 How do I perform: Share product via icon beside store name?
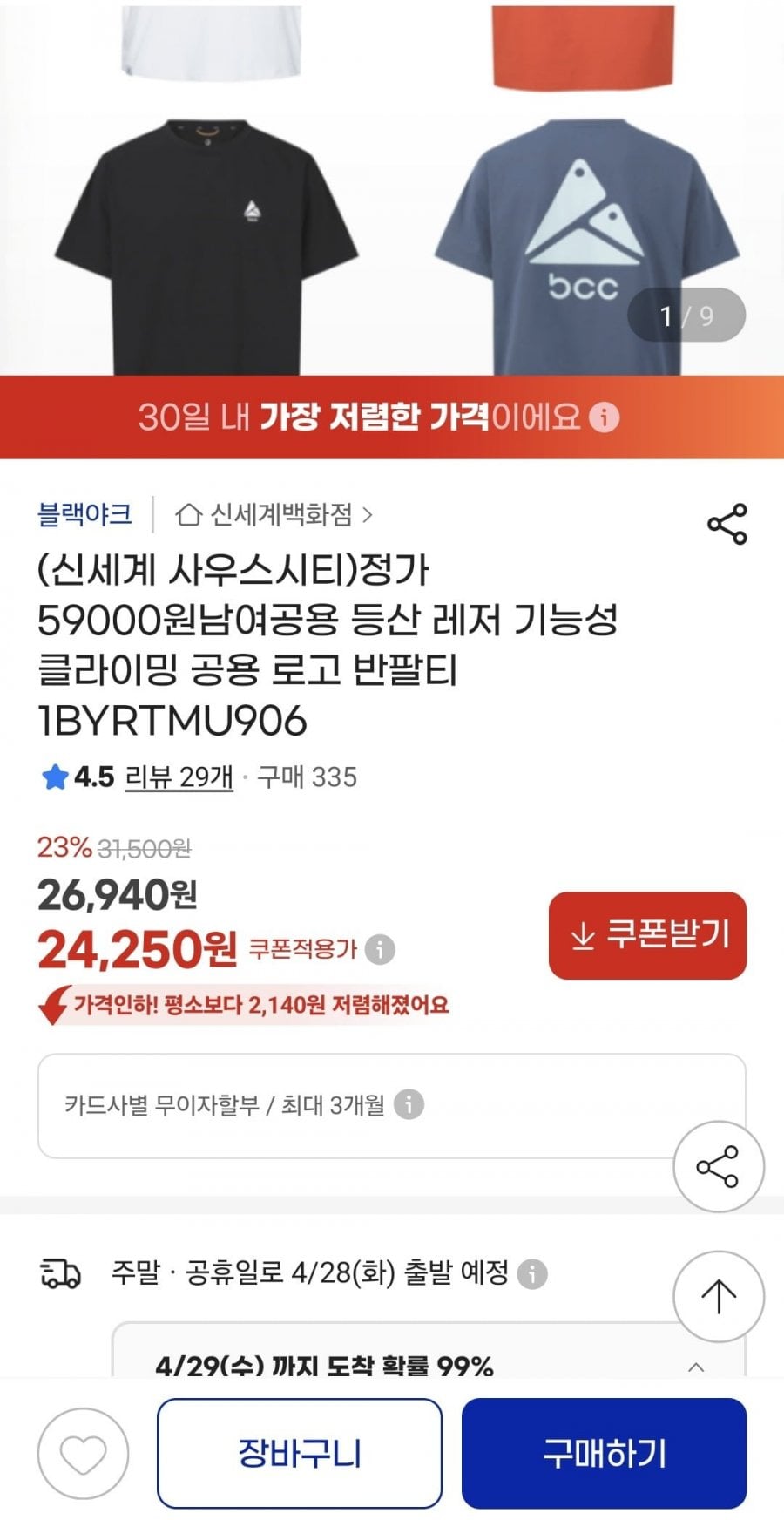click(x=727, y=524)
